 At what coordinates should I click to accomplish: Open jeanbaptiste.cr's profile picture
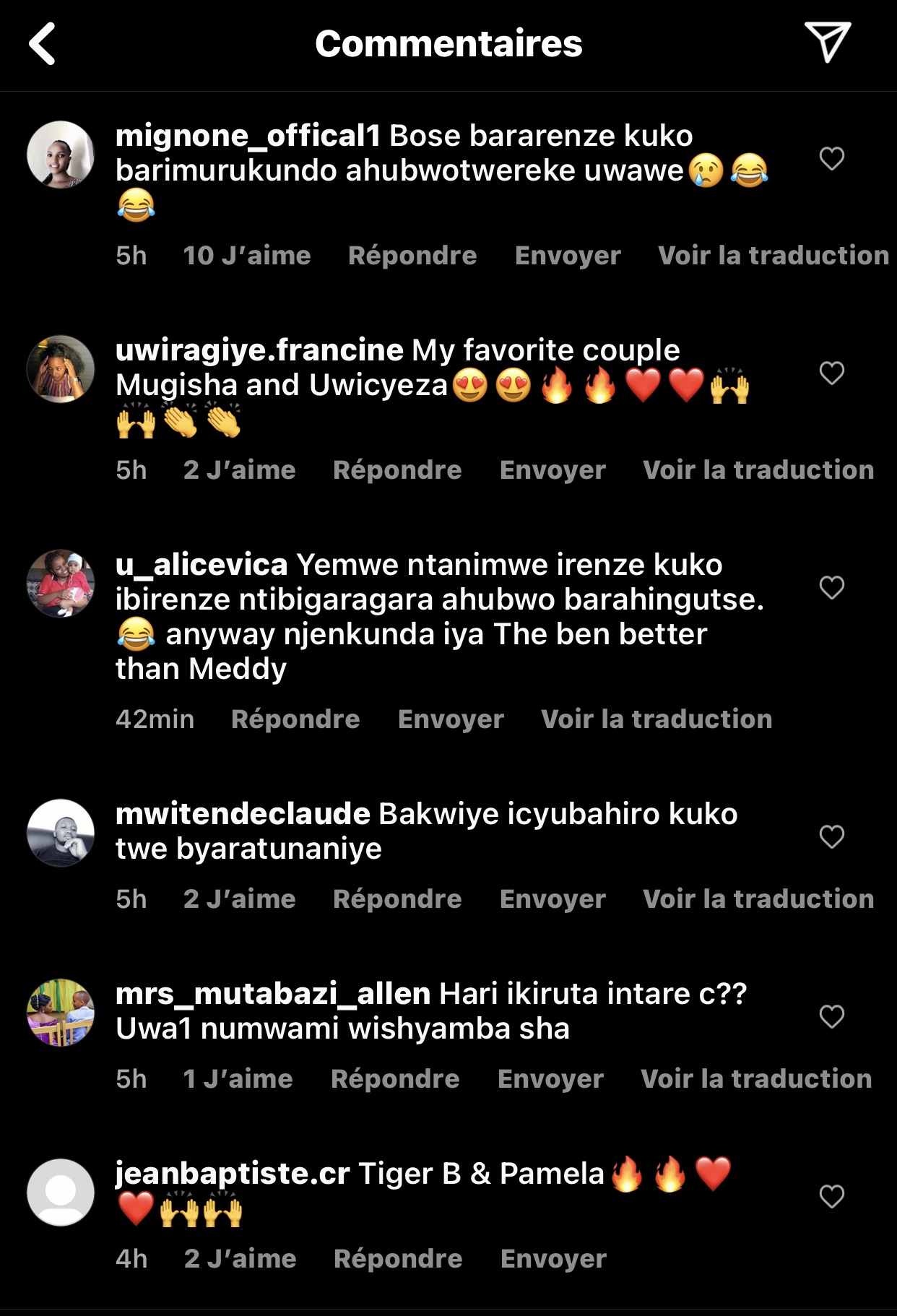point(61,1192)
